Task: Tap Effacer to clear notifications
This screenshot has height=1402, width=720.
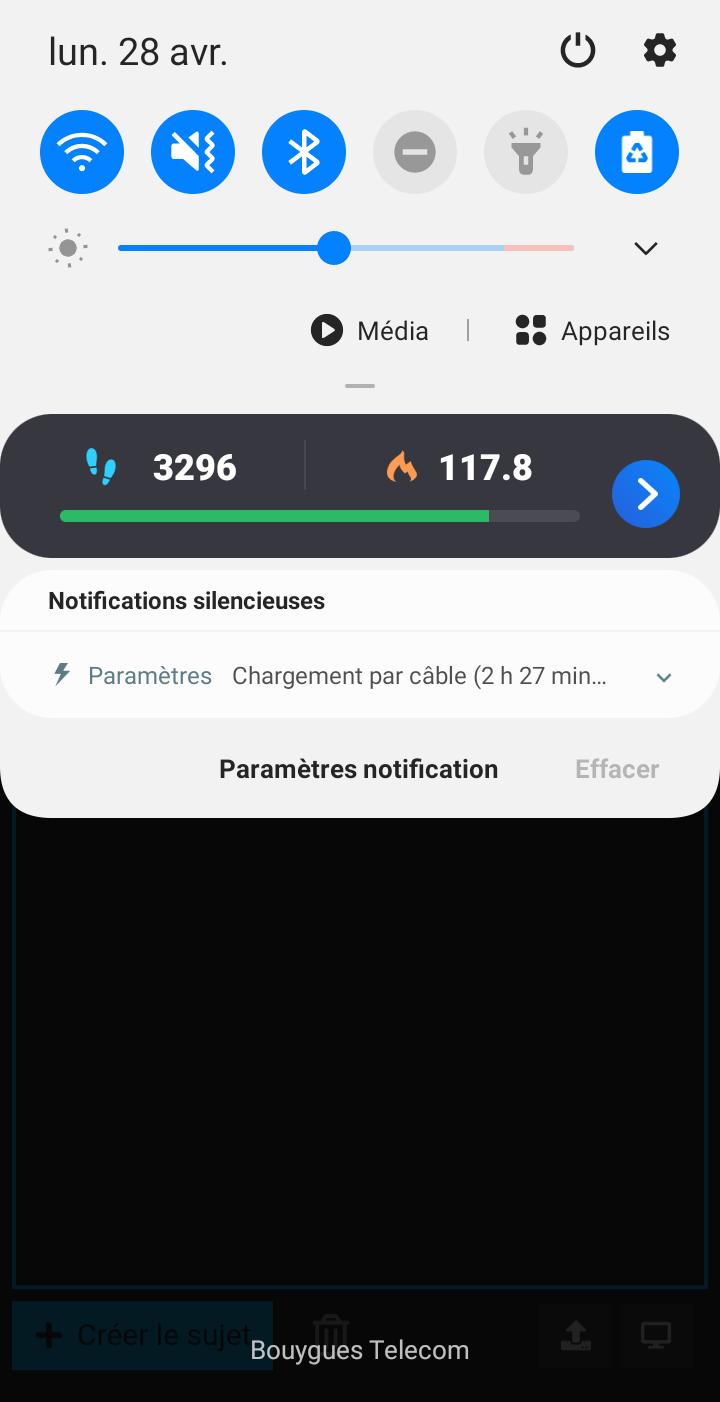Action: (617, 769)
